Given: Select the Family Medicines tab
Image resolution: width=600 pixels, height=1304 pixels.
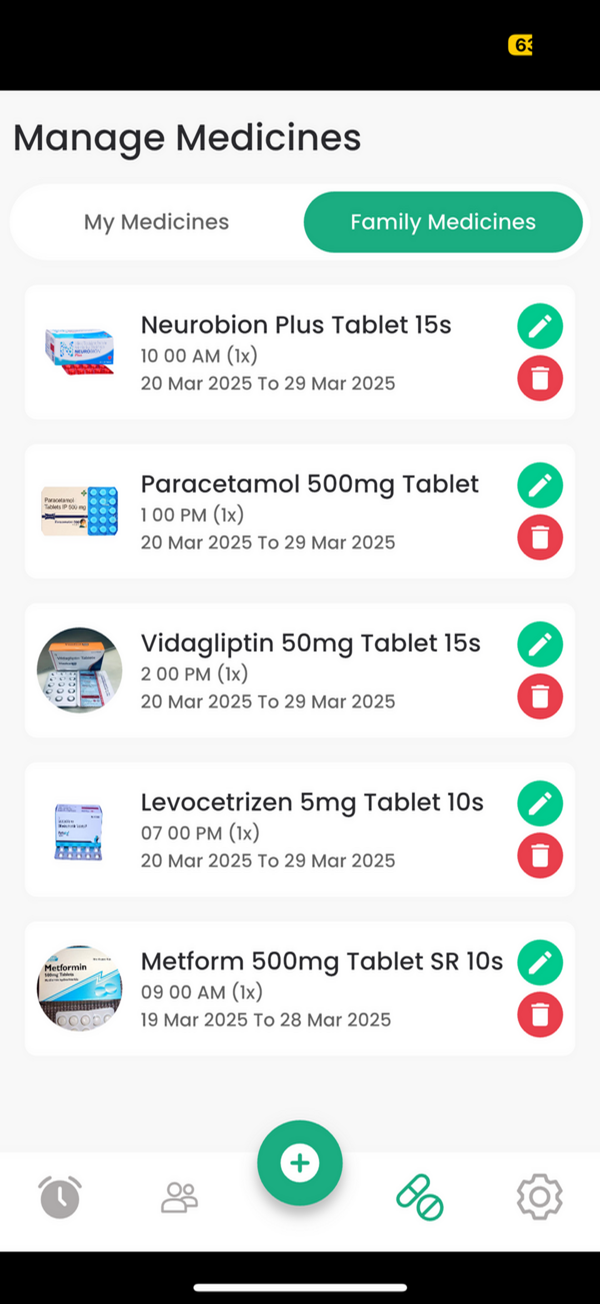Looking at the screenshot, I should point(443,222).
